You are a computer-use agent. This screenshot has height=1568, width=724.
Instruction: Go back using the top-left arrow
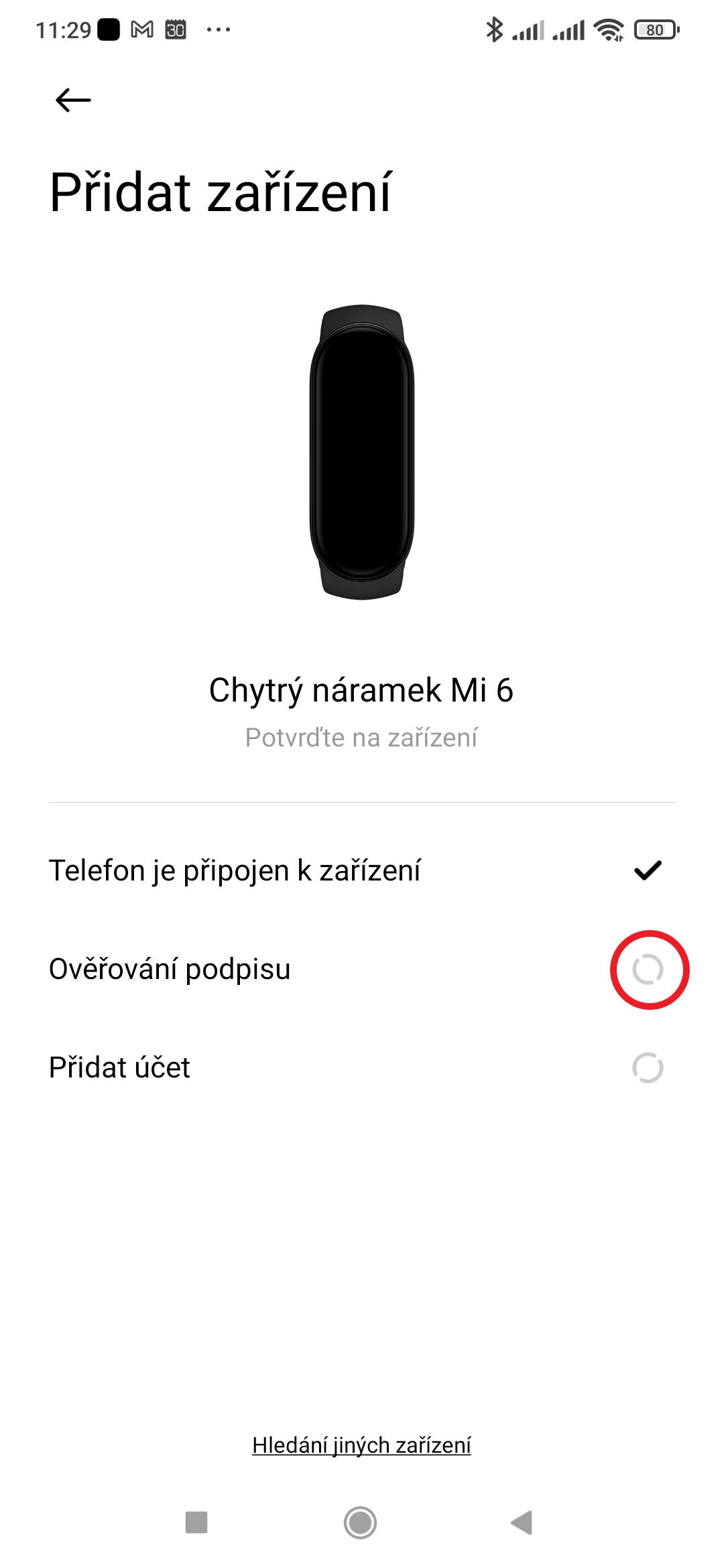coord(73,101)
